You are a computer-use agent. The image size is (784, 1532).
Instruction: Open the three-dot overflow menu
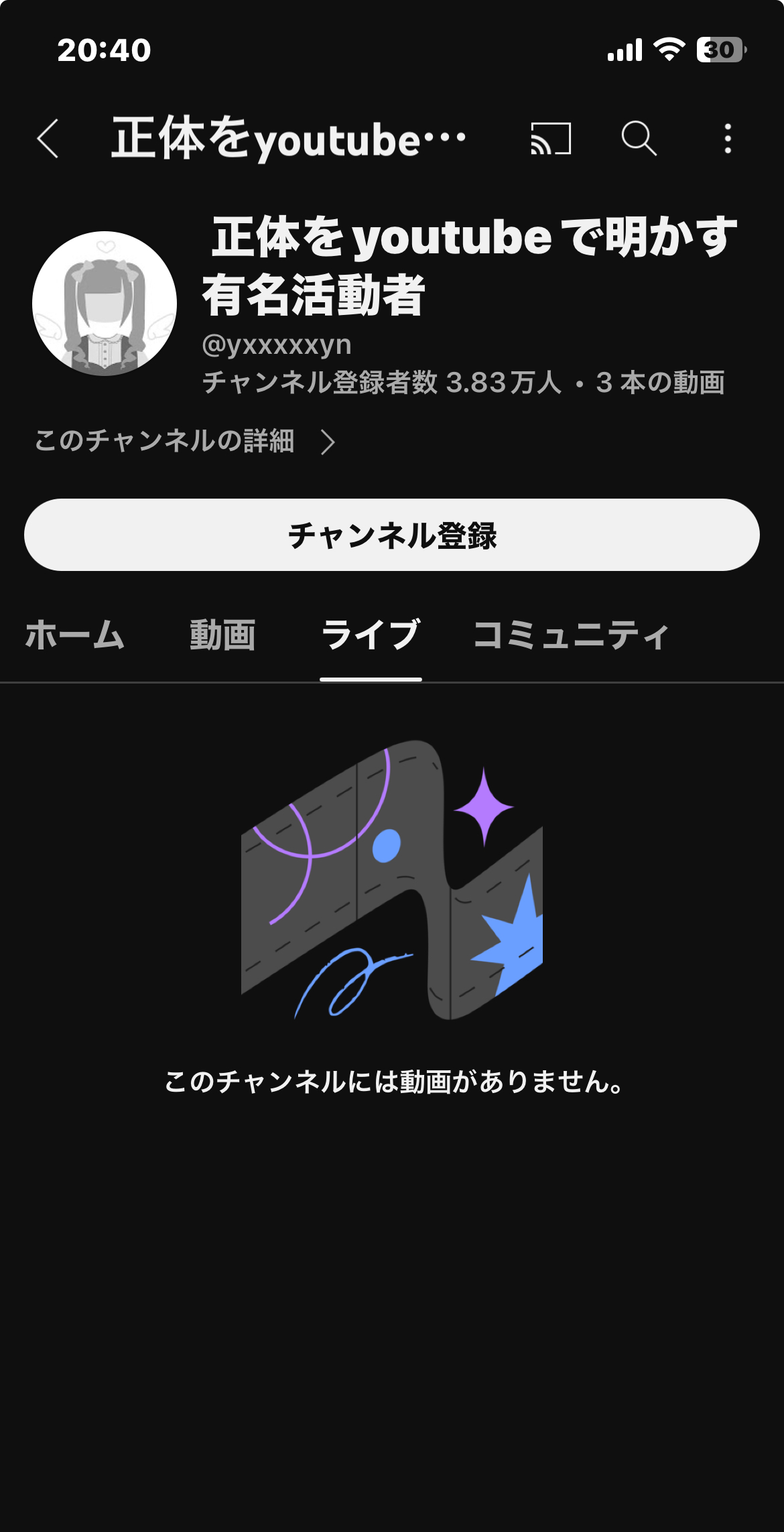tap(728, 139)
